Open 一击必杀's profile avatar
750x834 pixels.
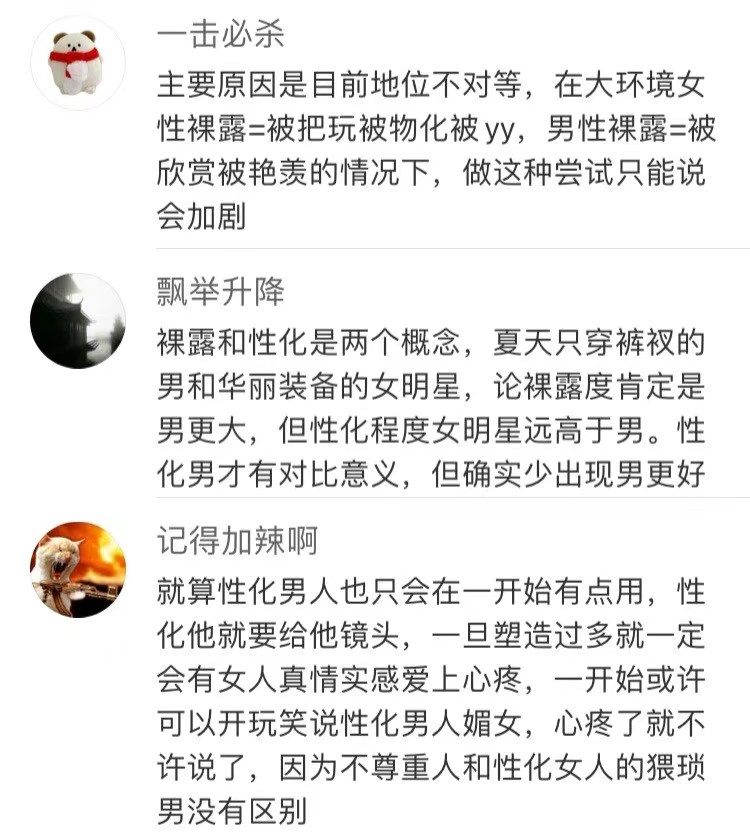78,63
